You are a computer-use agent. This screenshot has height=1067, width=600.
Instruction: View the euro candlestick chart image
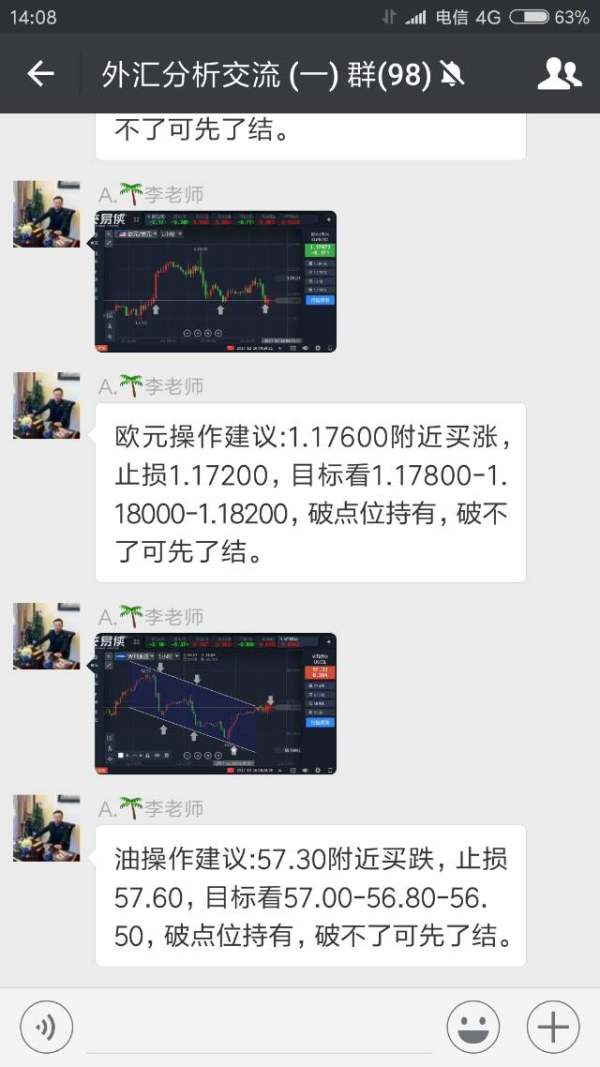216,281
